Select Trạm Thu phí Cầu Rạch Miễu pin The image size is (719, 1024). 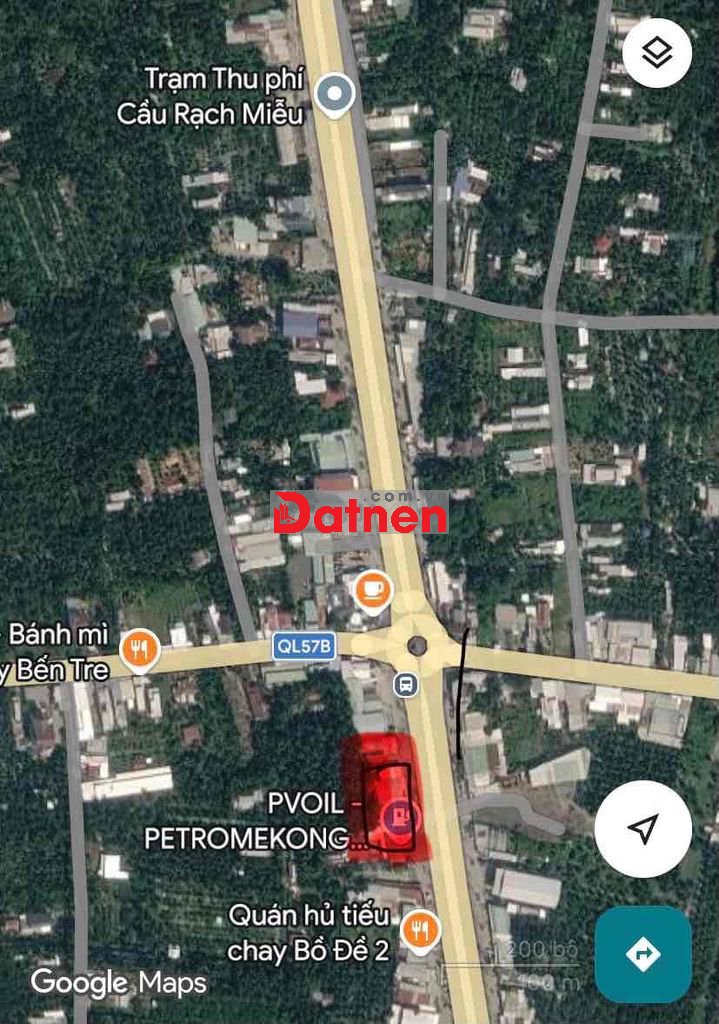pos(334,95)
